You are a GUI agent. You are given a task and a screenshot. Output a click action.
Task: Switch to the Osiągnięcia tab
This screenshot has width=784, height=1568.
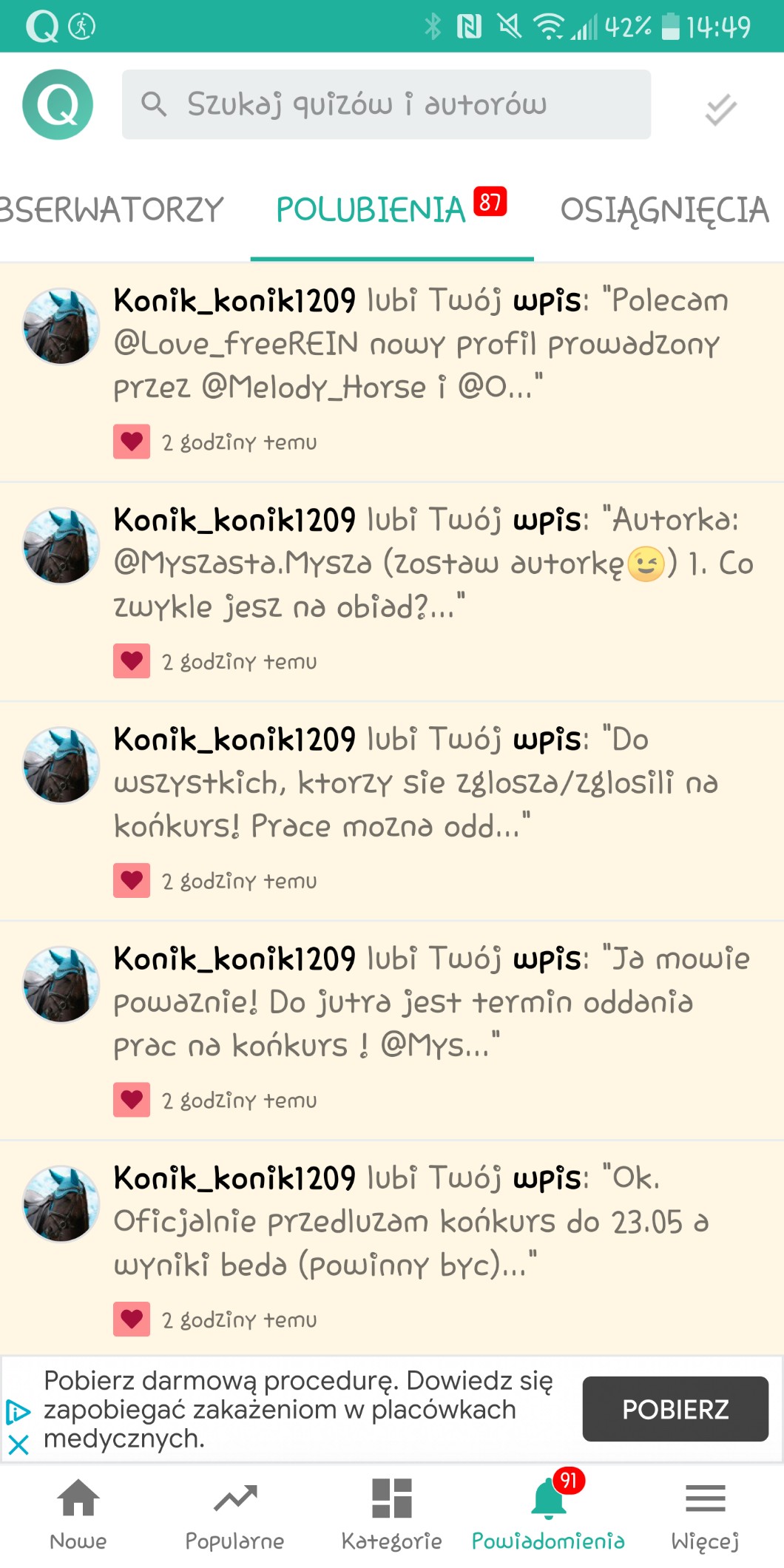(x=664, y=210)
